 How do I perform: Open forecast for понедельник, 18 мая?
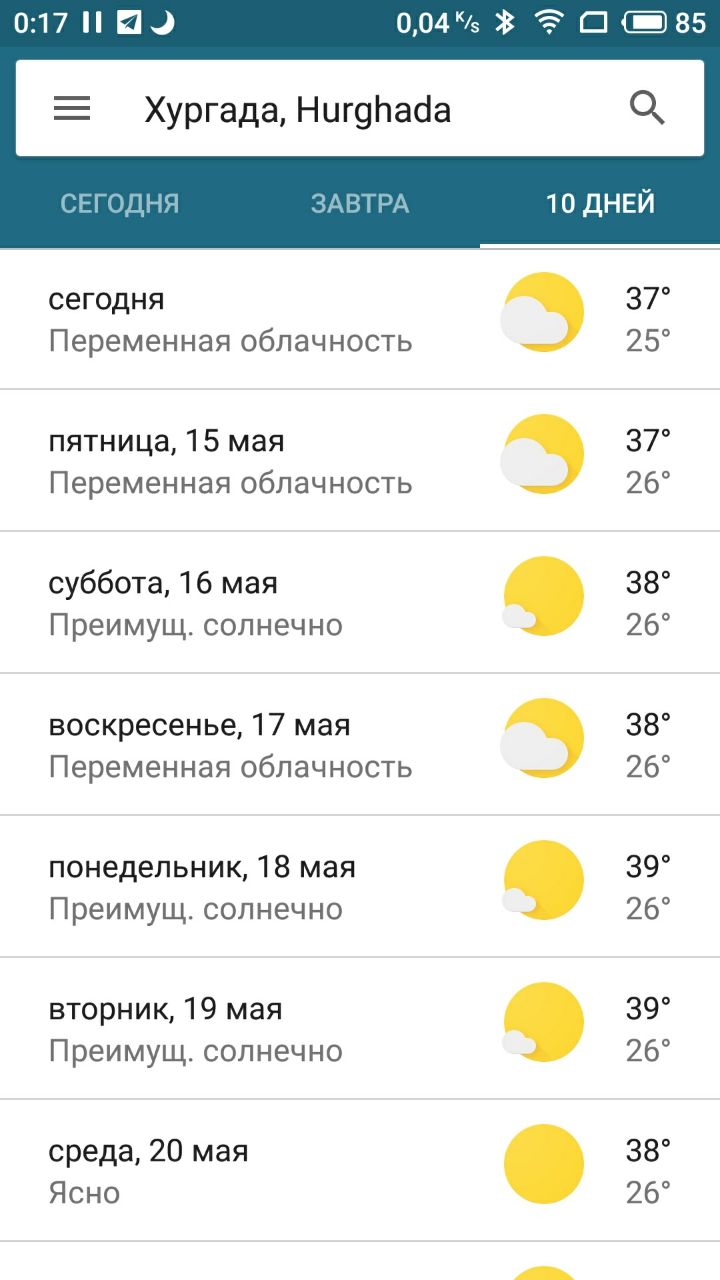click(360, 886)
